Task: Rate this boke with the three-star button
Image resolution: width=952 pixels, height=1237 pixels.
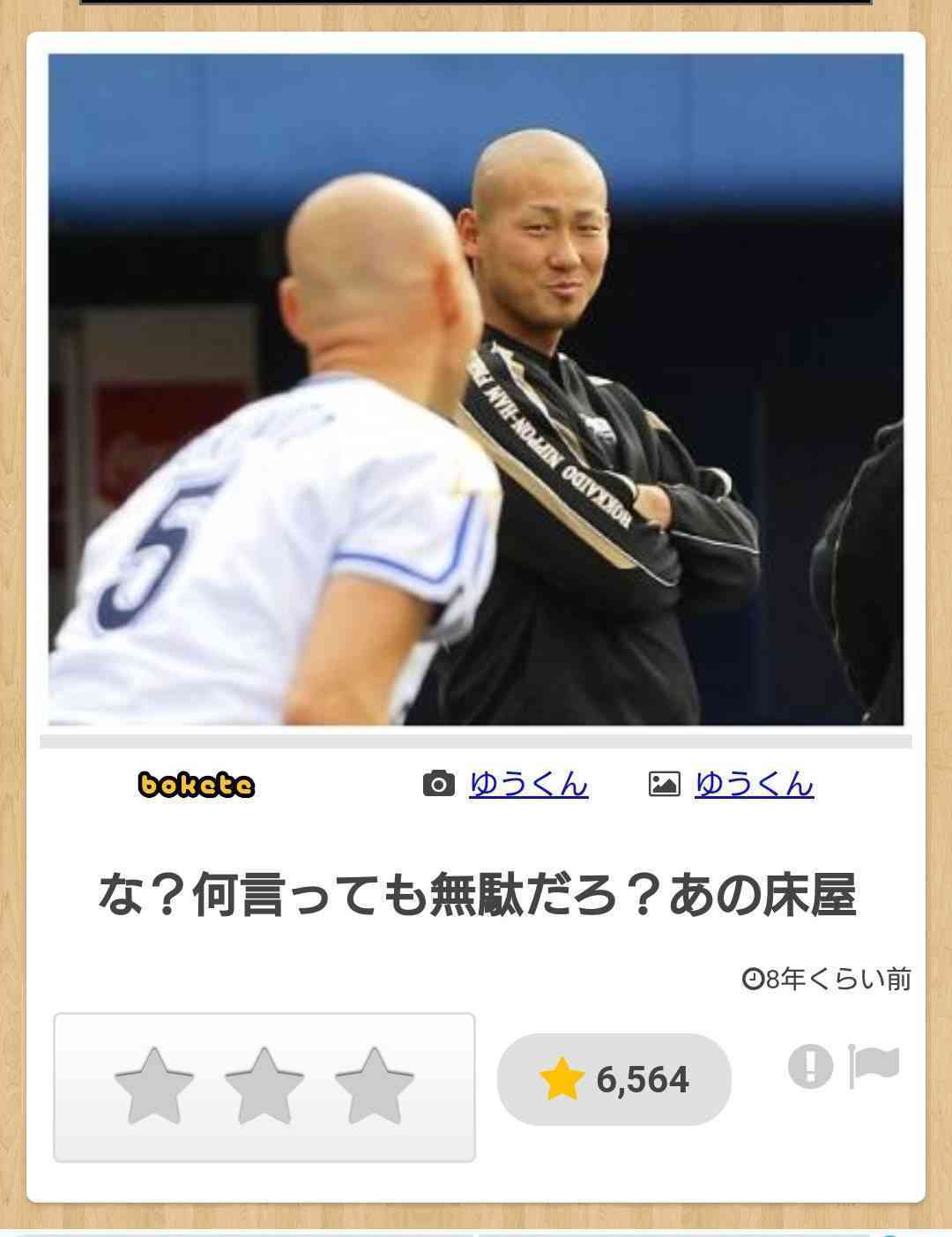Action: tap(374, 1086)
